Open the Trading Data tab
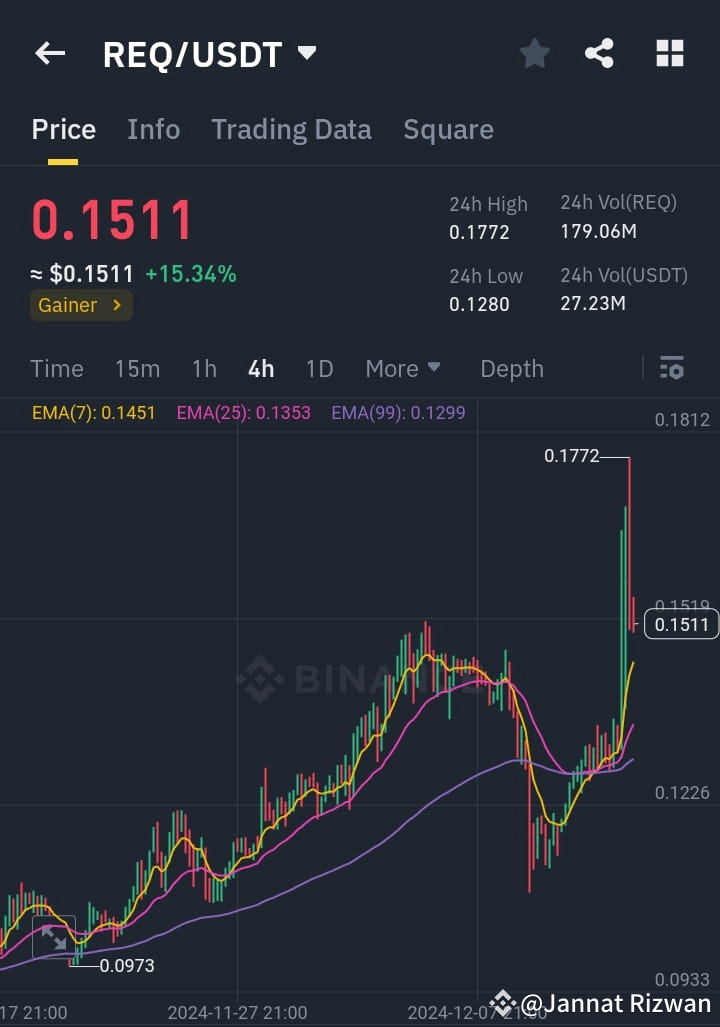Screen dimensions: 720x1027 [x=291, y=129]
